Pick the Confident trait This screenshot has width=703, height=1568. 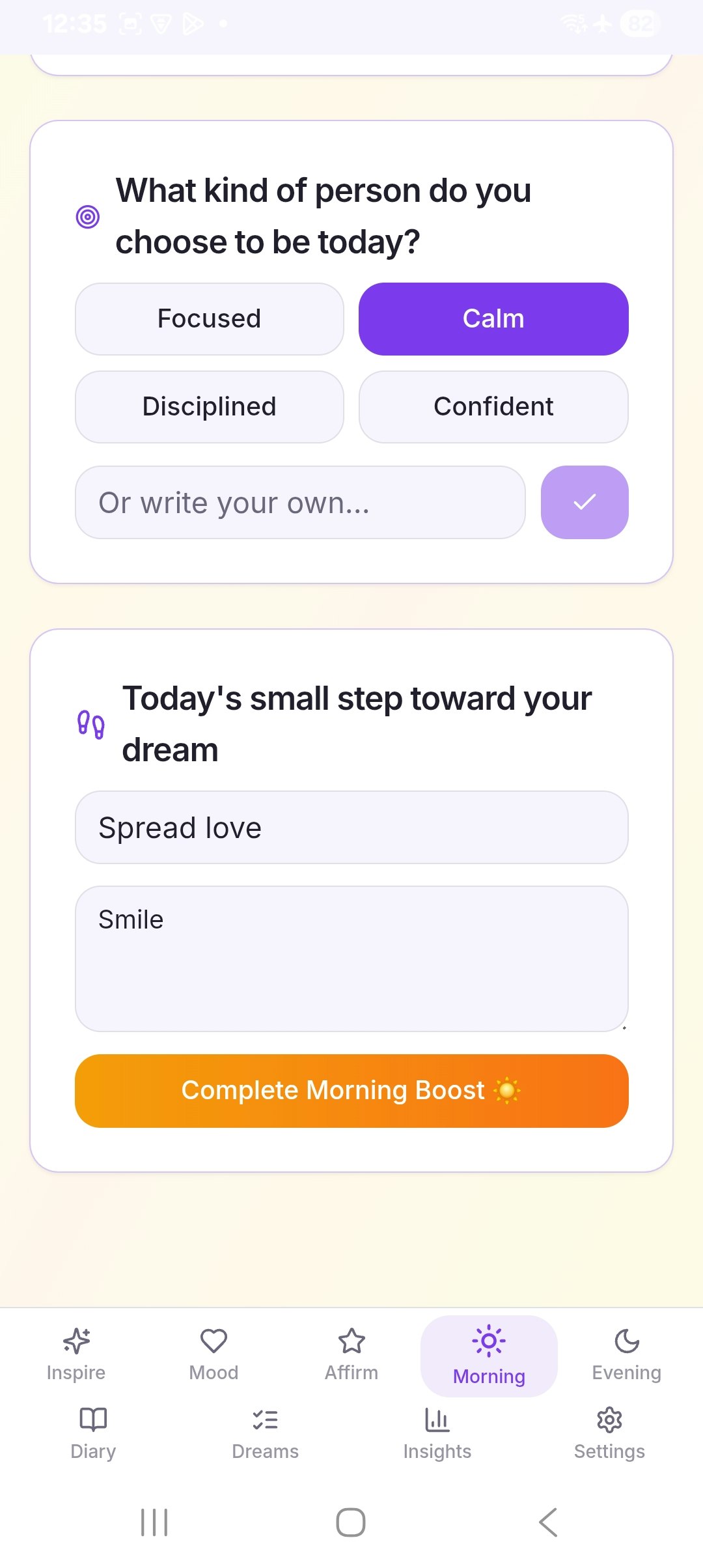click(493, 406)
